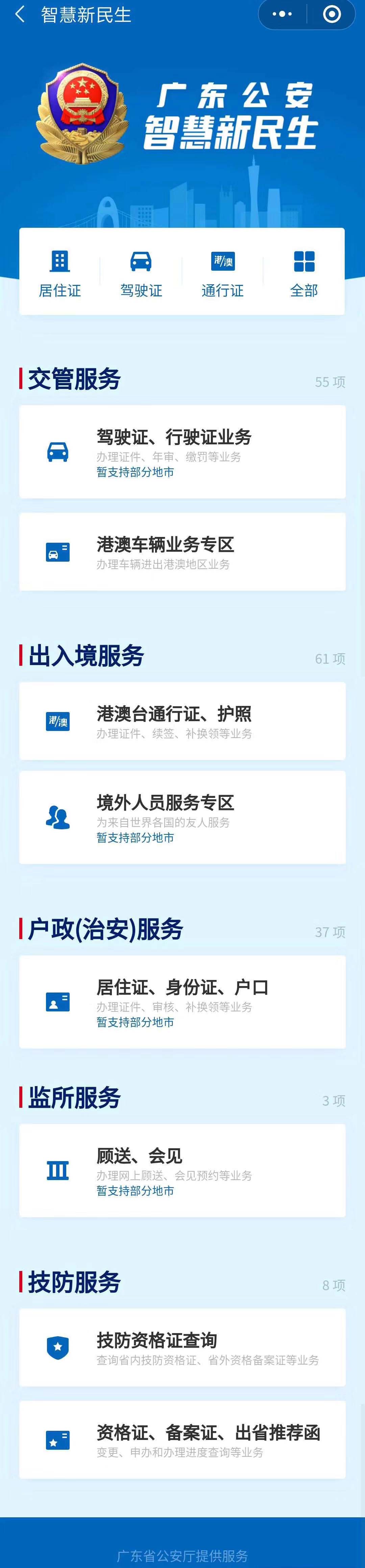Open 顾送、会见 service card
Screen dimensions: 365x1568
(182, 1170)
